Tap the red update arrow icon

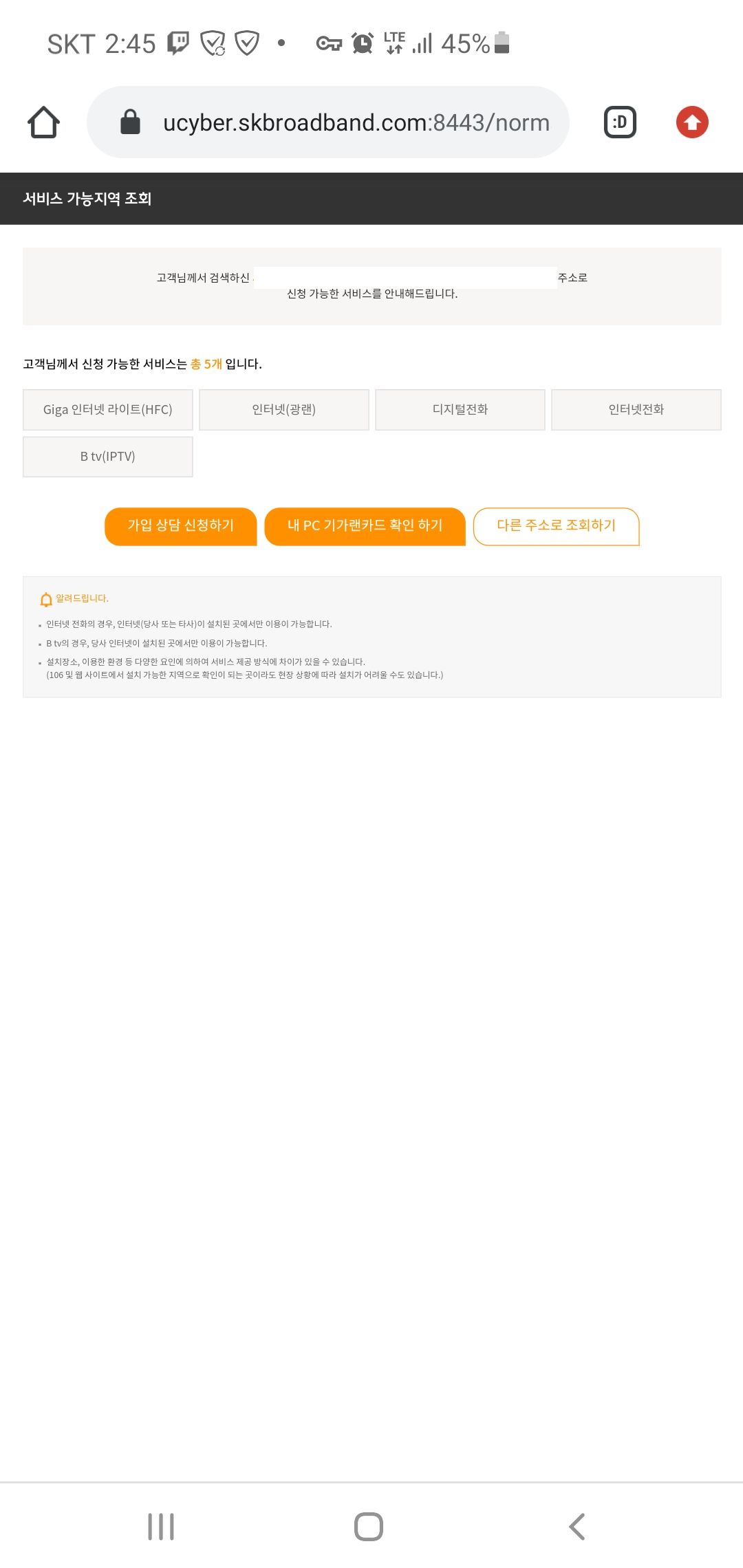point(692,122)
